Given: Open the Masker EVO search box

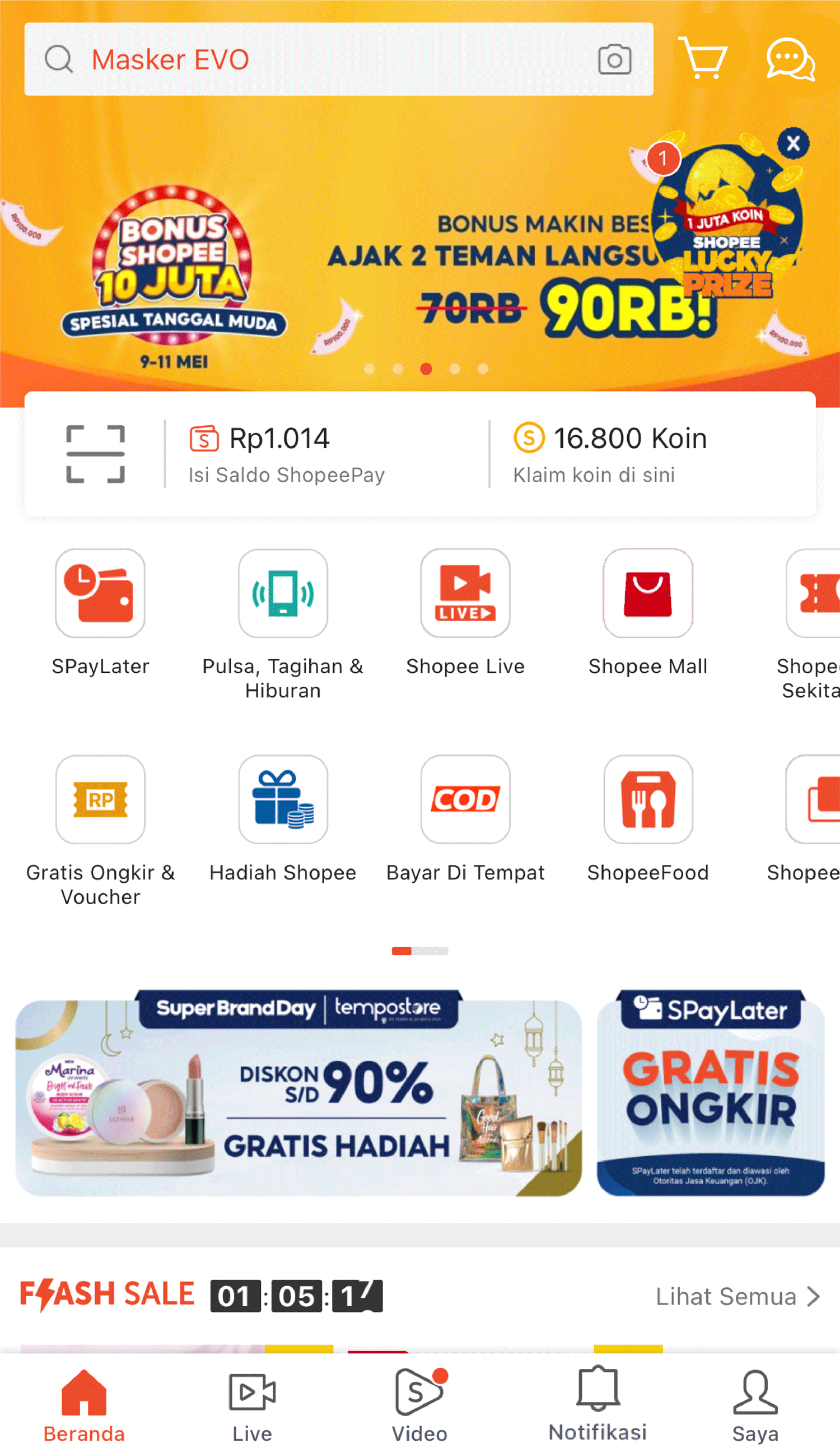Looking at the screenshot, I should tap(338, 59).
